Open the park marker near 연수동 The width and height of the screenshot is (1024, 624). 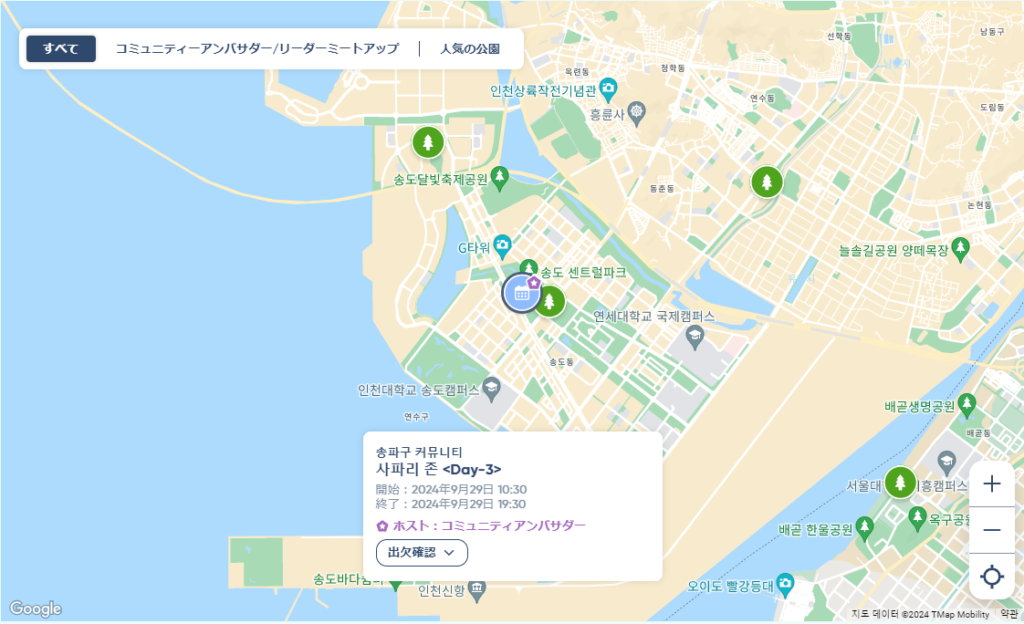[x=767, y=182]
